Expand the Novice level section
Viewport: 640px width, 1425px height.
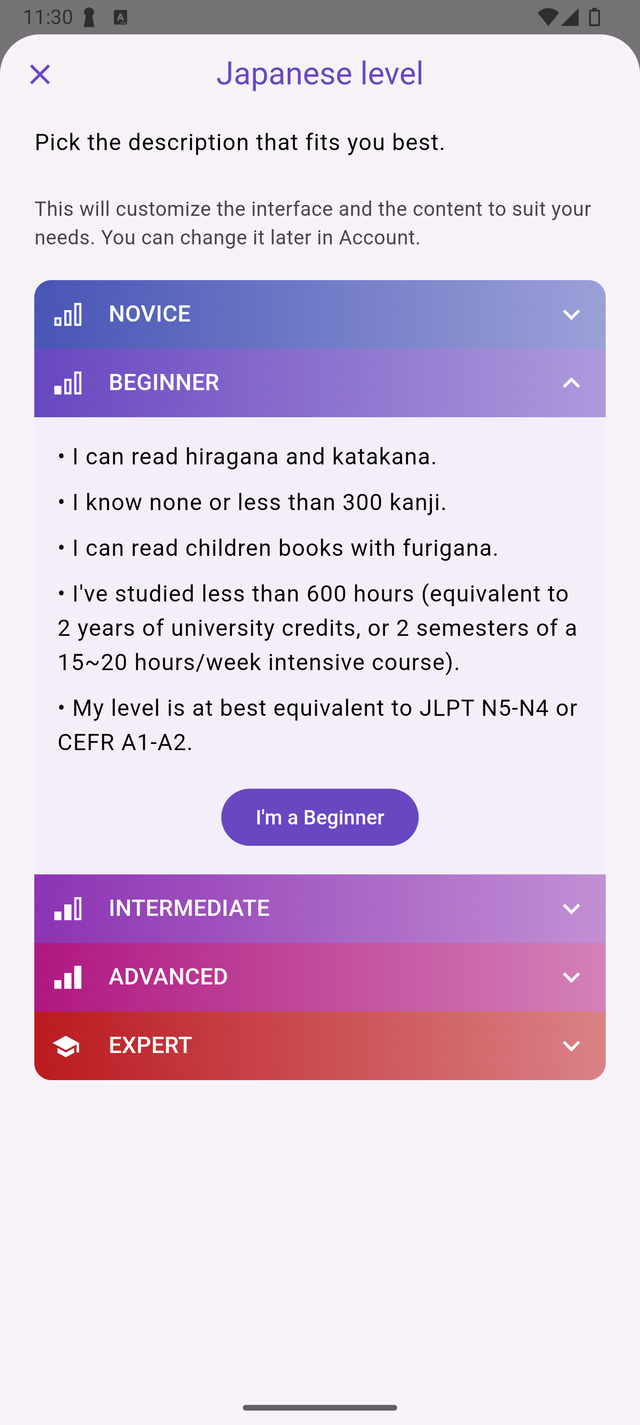(x=320, y=314)
